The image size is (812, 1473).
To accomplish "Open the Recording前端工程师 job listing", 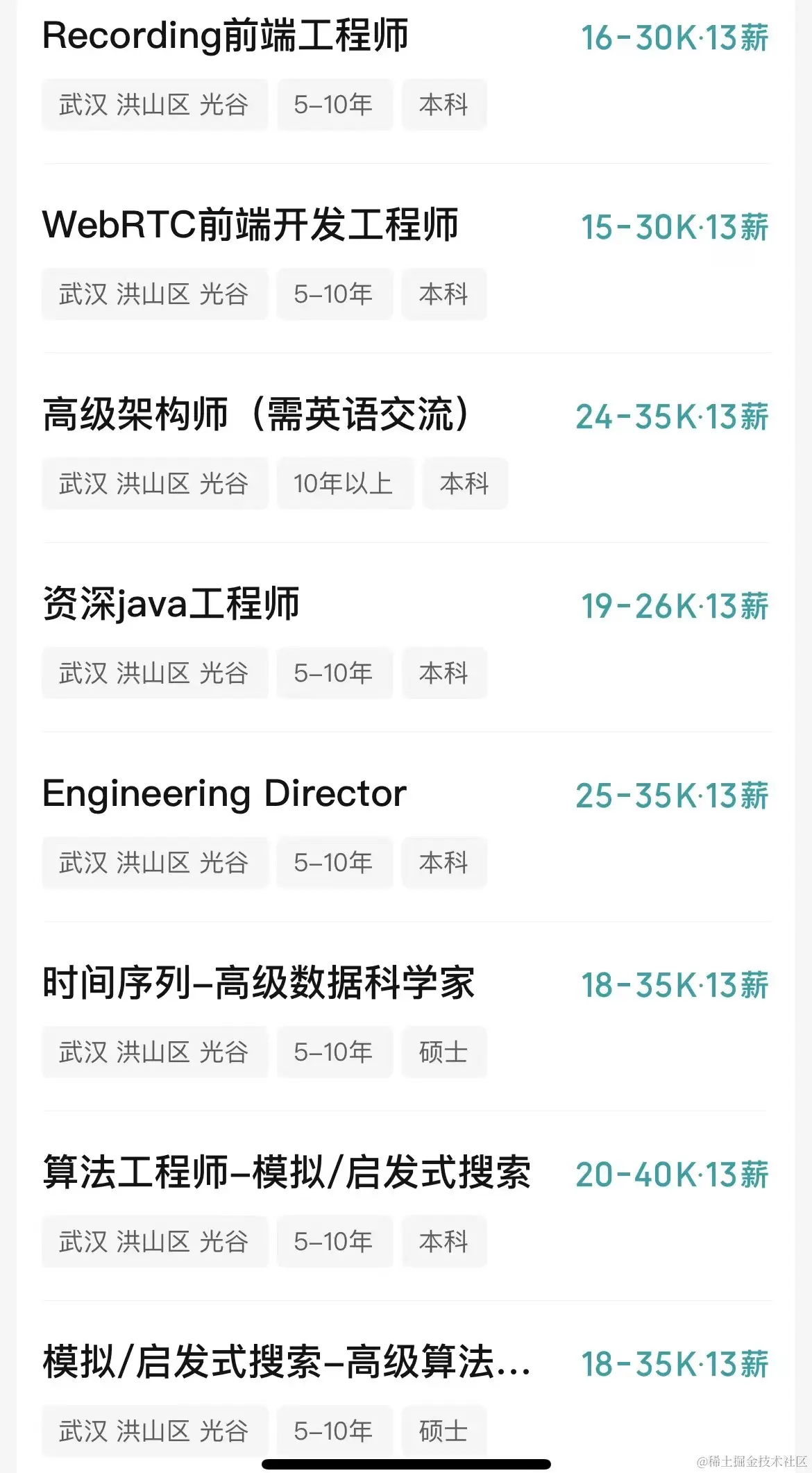I will [226, 36].
